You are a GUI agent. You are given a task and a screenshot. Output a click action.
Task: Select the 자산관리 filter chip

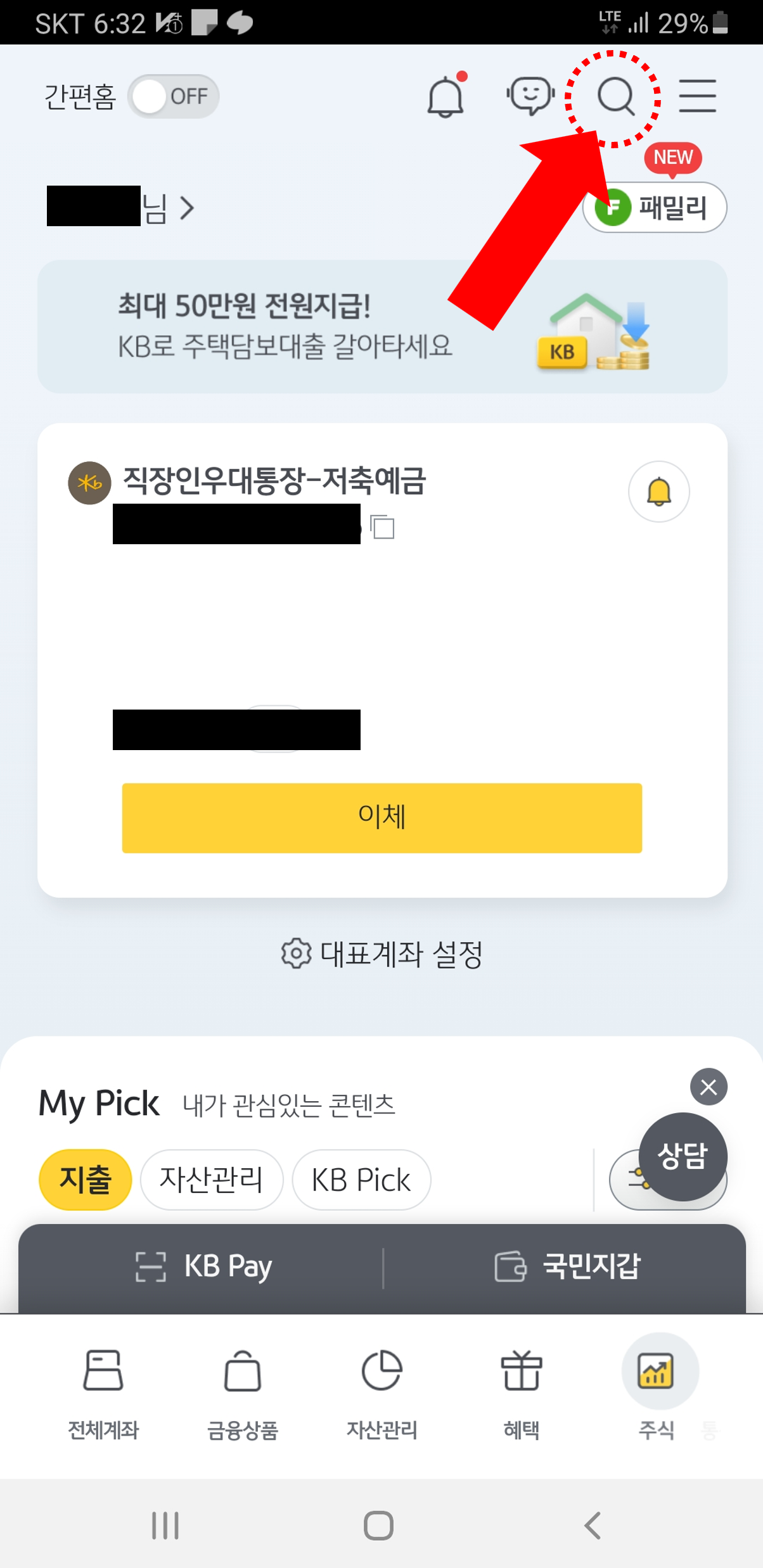coord(211,1179)
